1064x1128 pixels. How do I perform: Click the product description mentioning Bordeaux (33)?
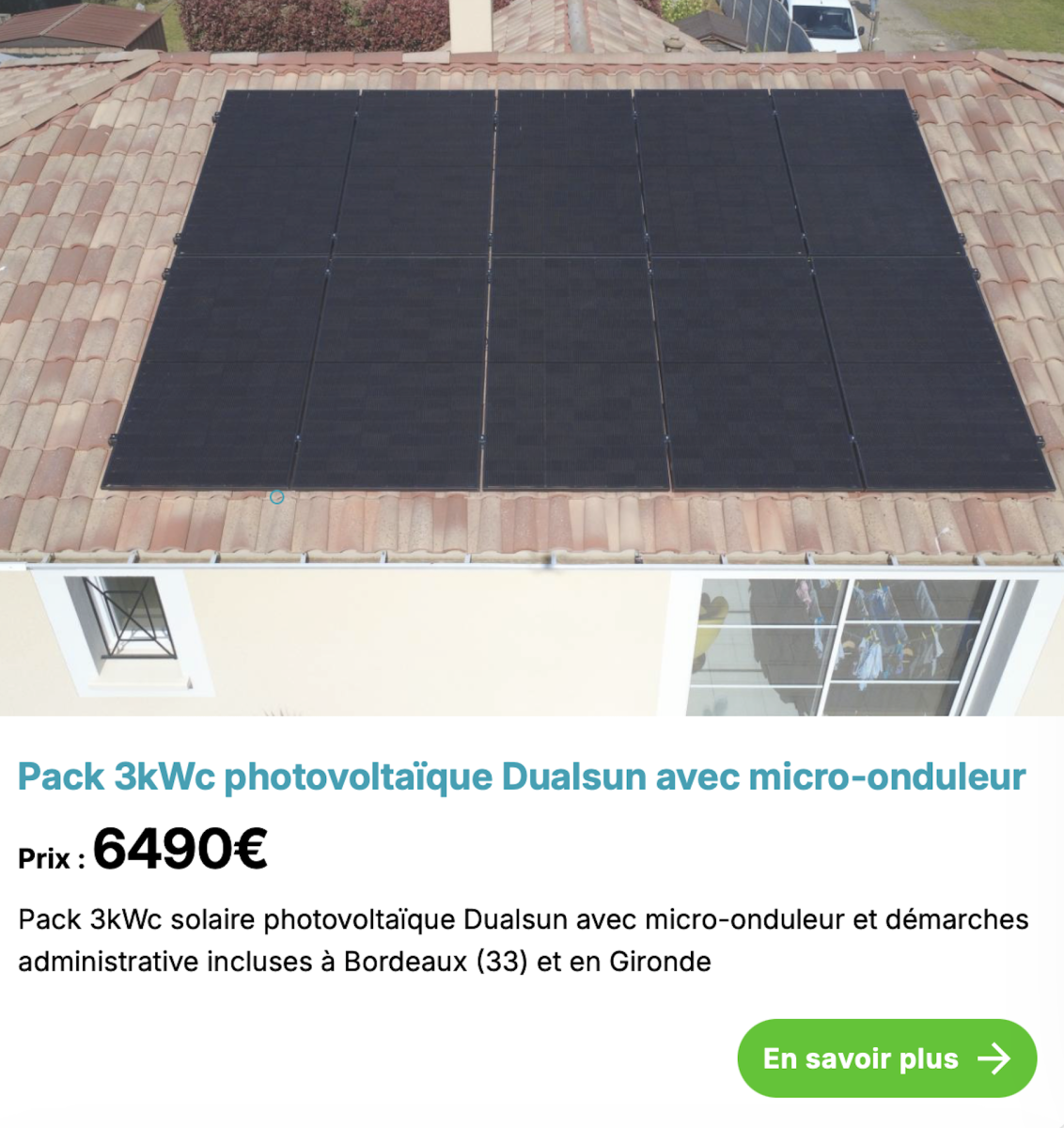click(523, 940)
